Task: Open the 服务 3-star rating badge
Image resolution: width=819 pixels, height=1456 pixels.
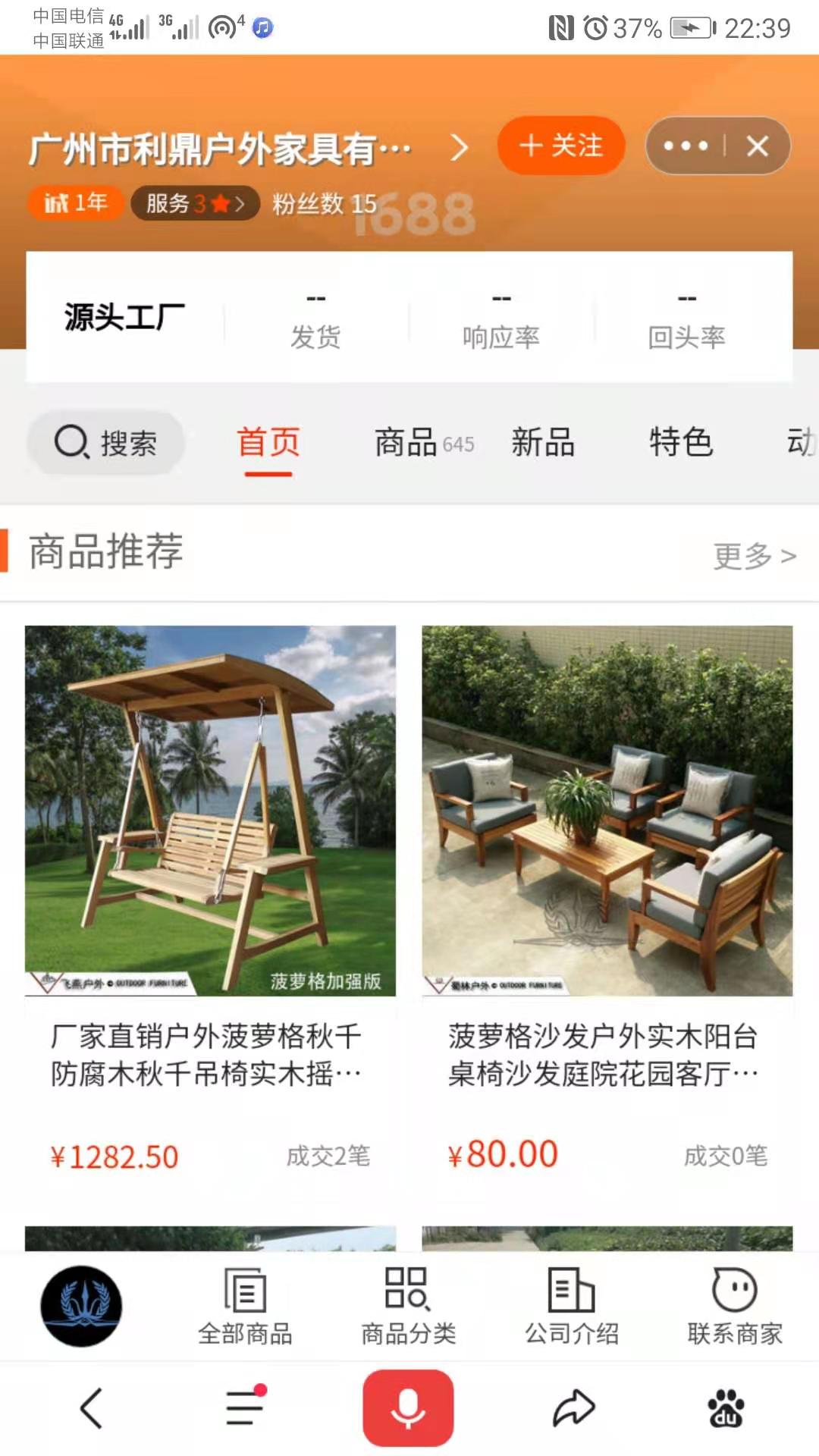Action: [x=195, y=203]
